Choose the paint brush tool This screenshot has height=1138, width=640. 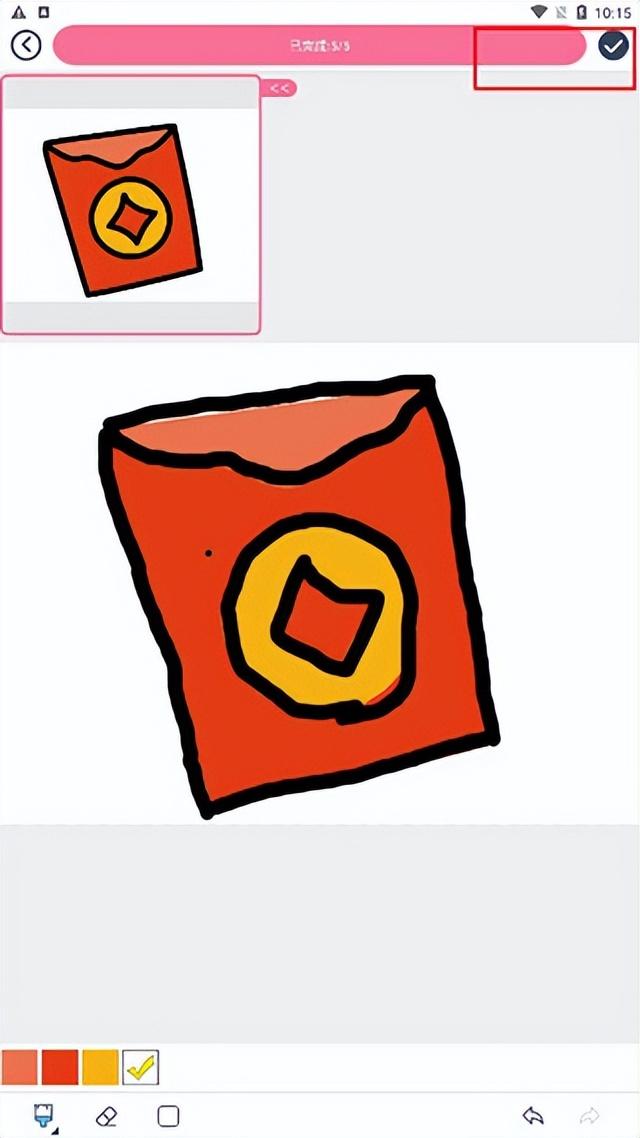pos(44,1115)
